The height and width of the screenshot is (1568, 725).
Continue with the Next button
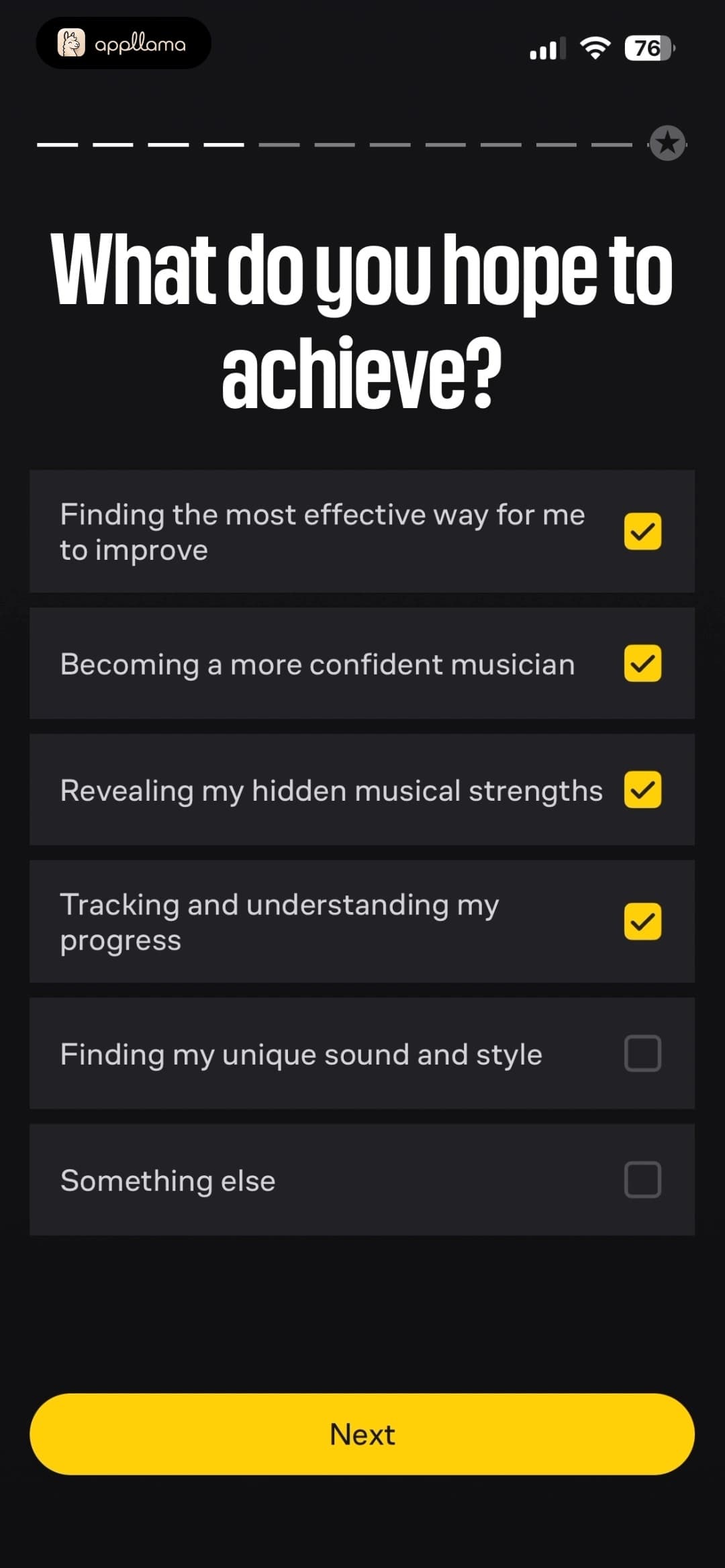tap(362, 1434)
